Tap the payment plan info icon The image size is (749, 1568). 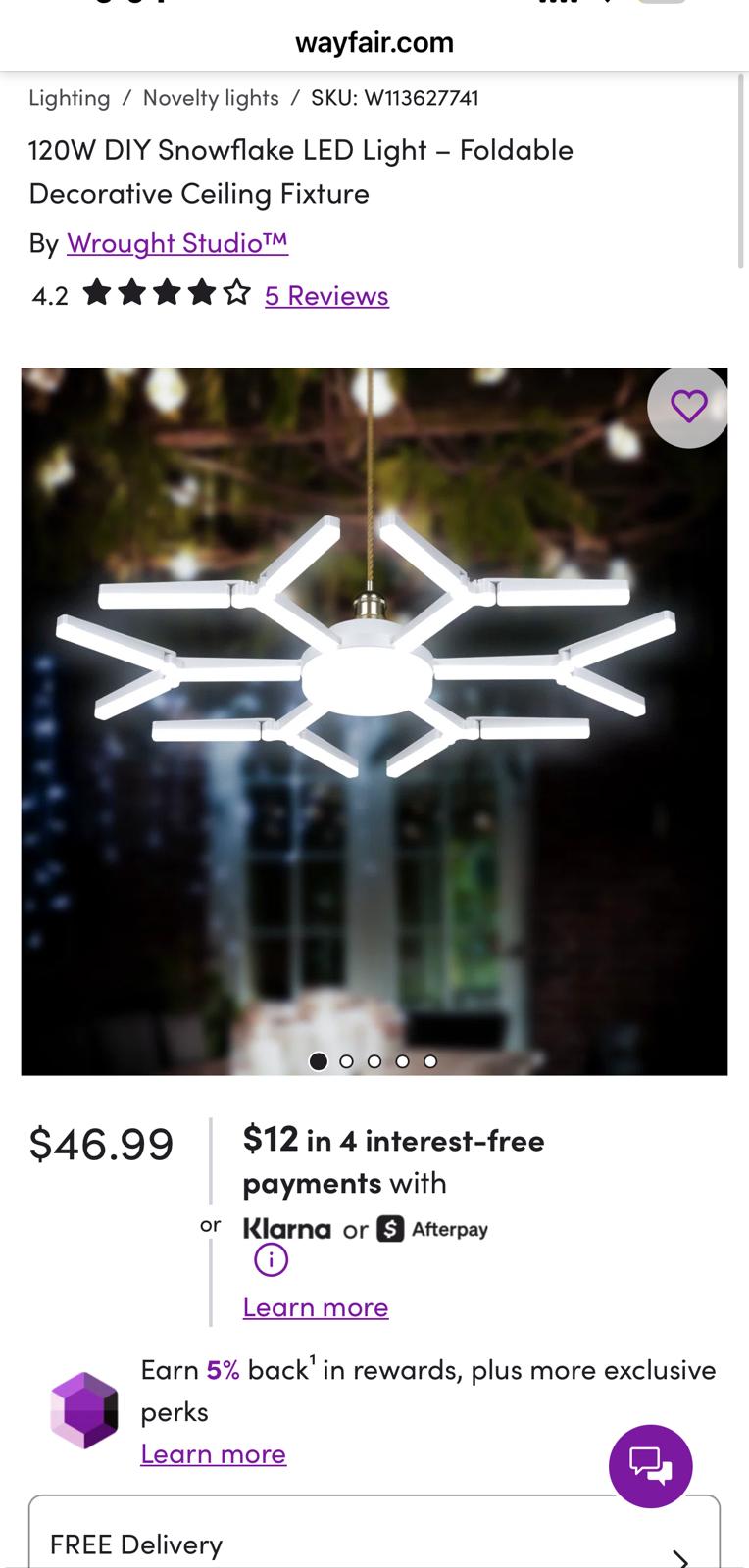coord(271,1259)
